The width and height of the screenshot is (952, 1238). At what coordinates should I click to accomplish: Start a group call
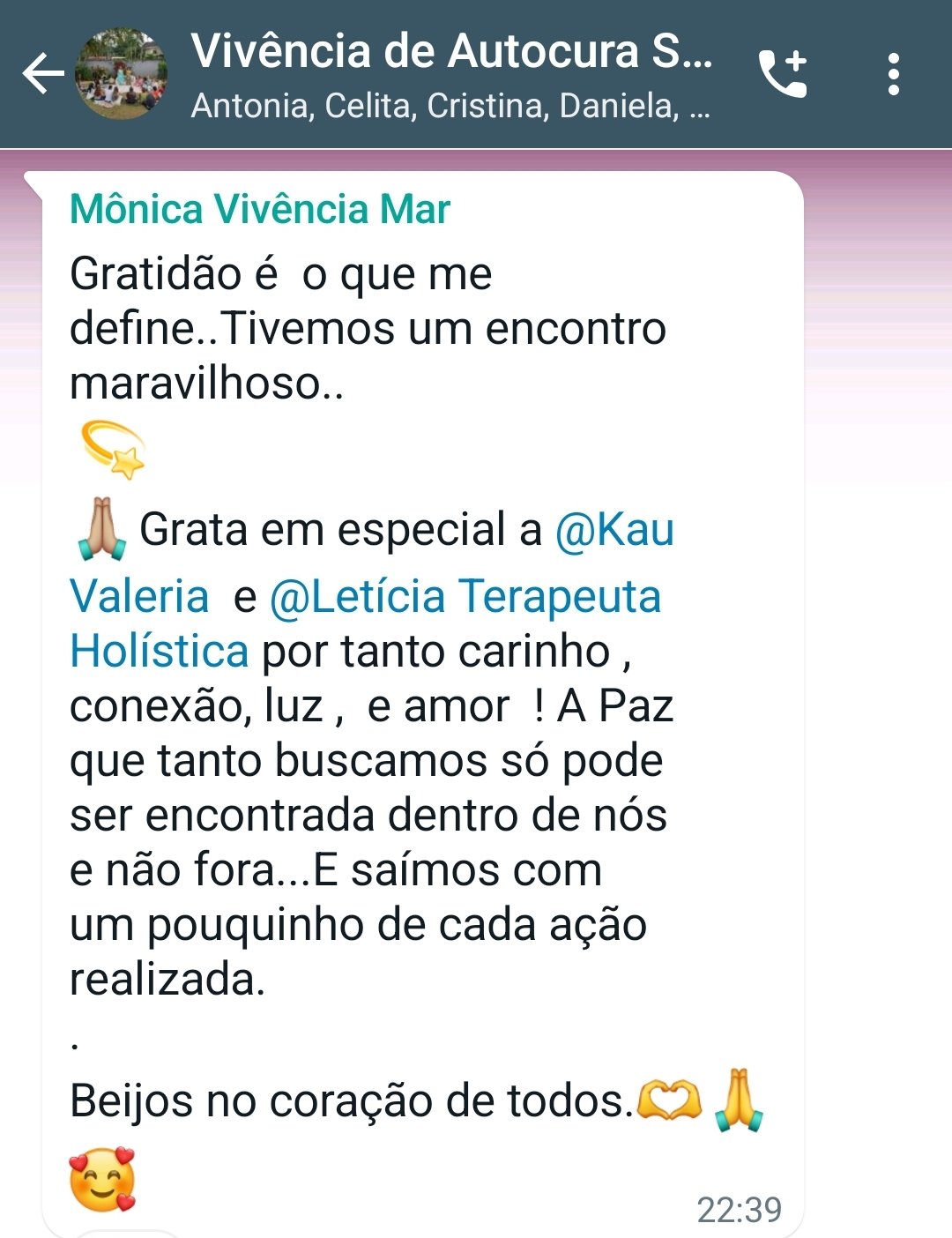point(783,73)
